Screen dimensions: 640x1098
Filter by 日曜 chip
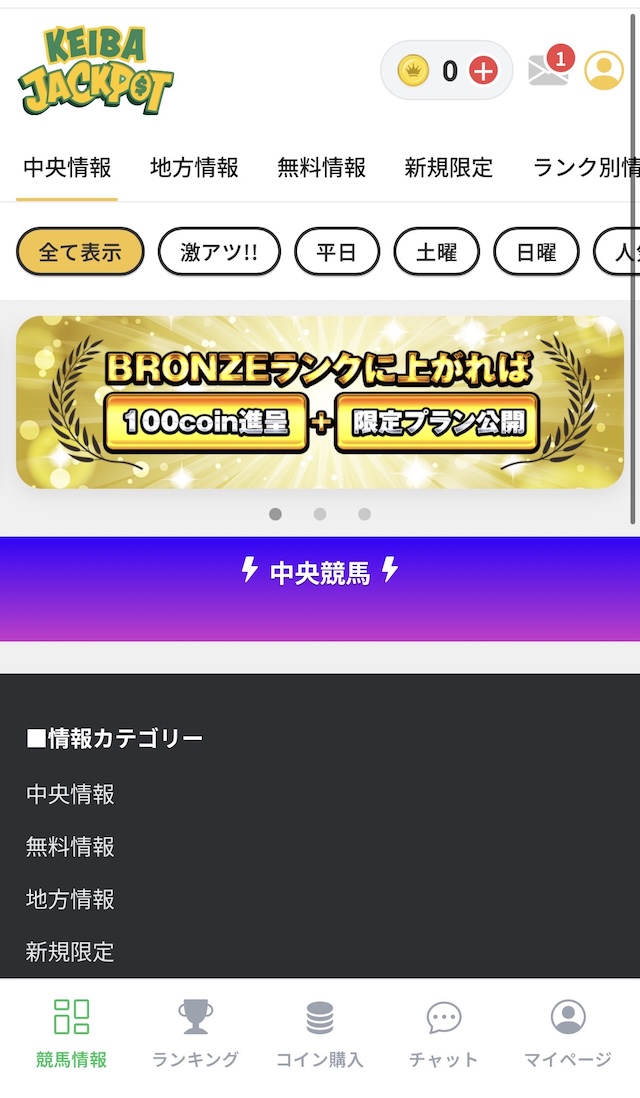[x=536, y=252]
